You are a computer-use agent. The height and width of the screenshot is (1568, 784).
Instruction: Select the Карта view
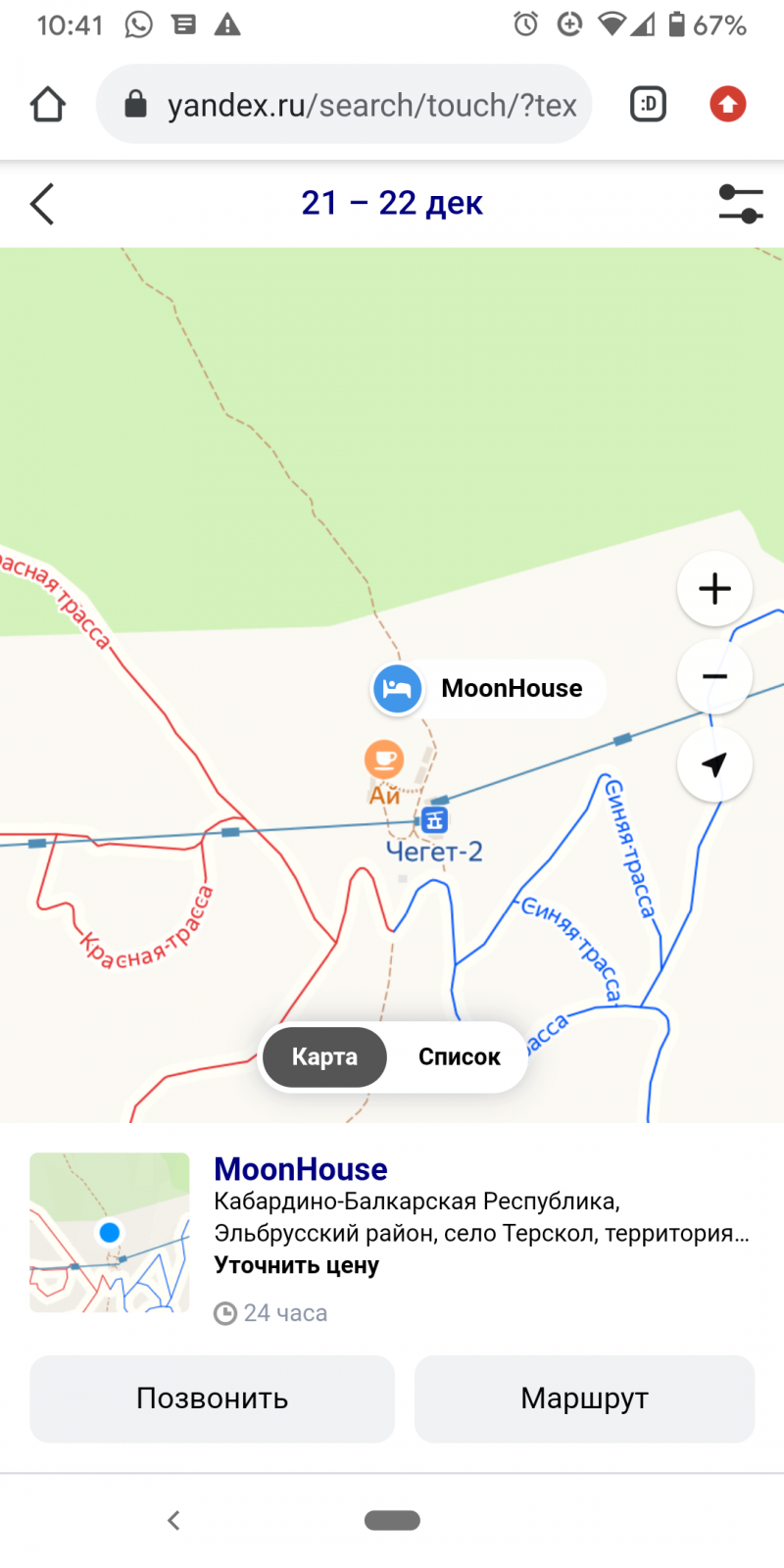[x=324, y=1056]
